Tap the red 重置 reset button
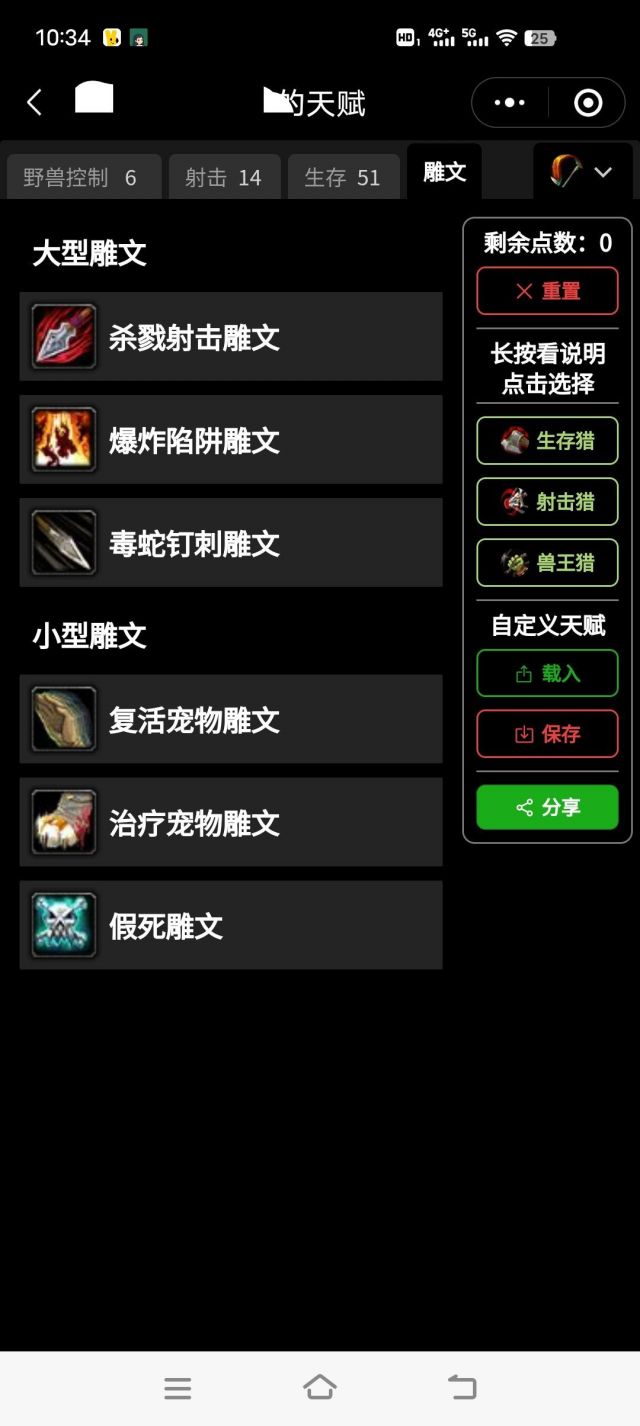 click(547, 291)
